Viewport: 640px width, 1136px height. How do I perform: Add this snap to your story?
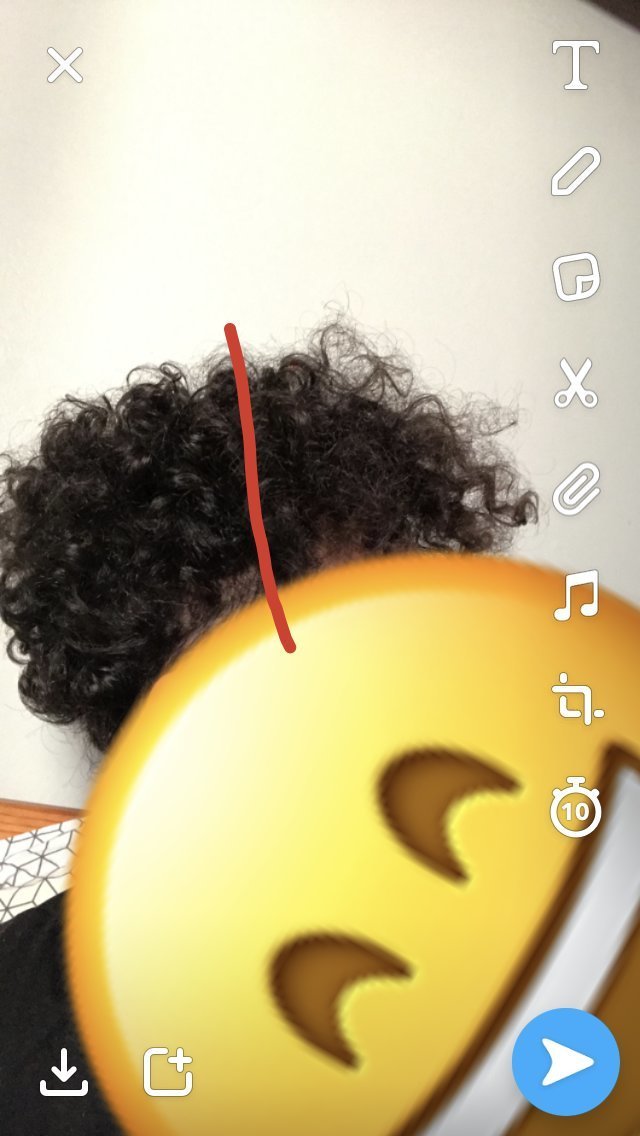click(168, 1071)
